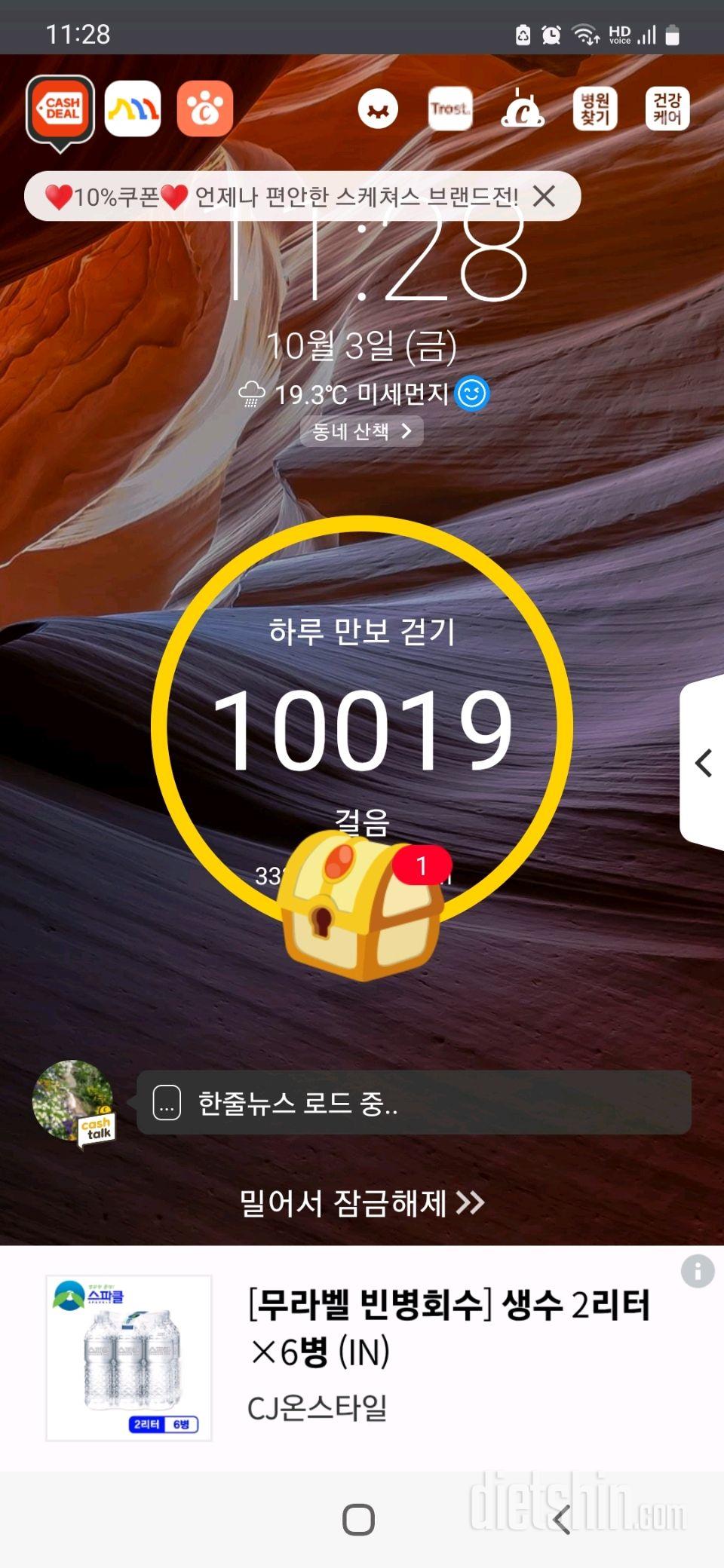Open the steaming dish C icon
724x1568 pixels.
click(x=523, y=109)
